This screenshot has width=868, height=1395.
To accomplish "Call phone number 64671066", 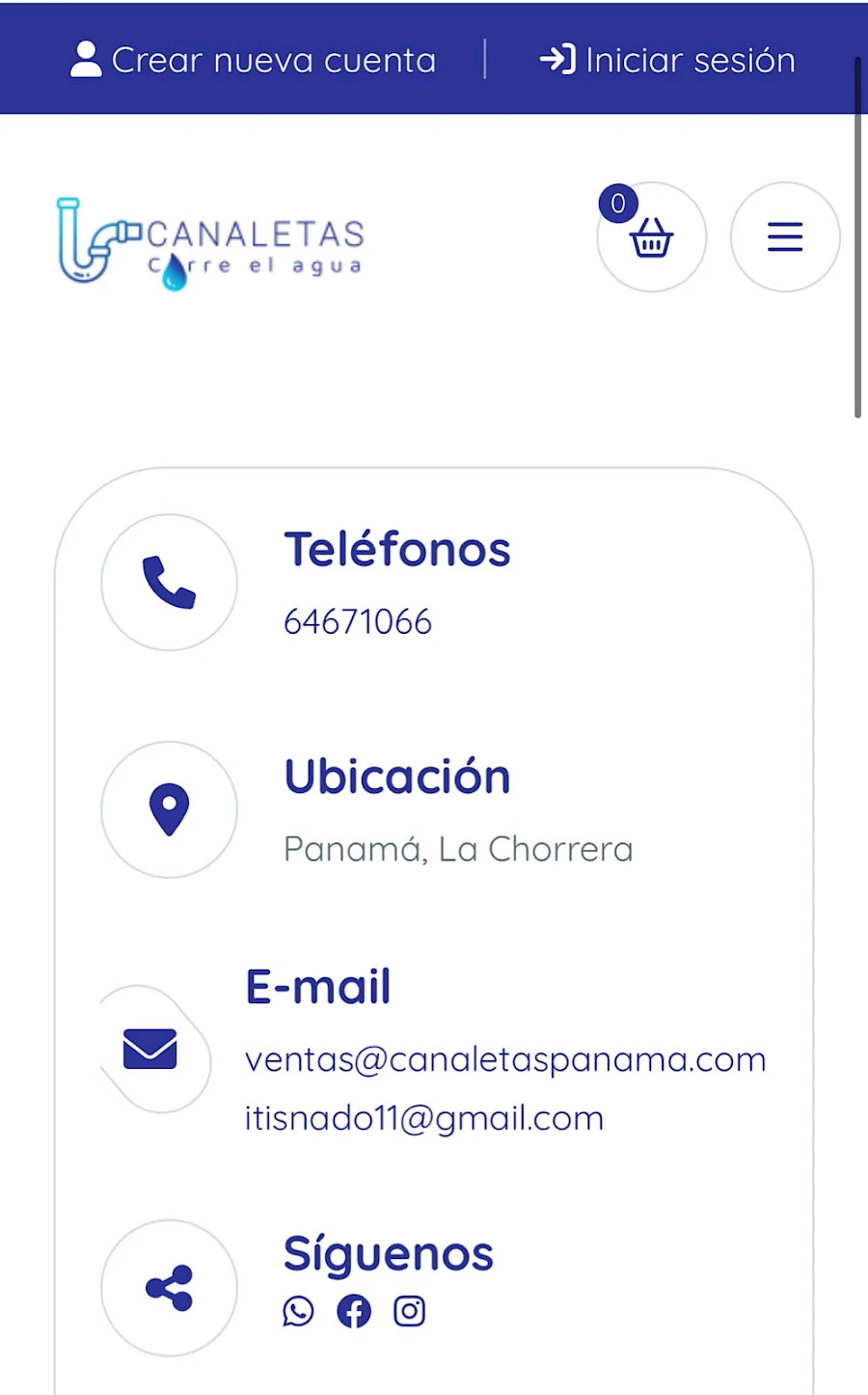I will 358,622.
